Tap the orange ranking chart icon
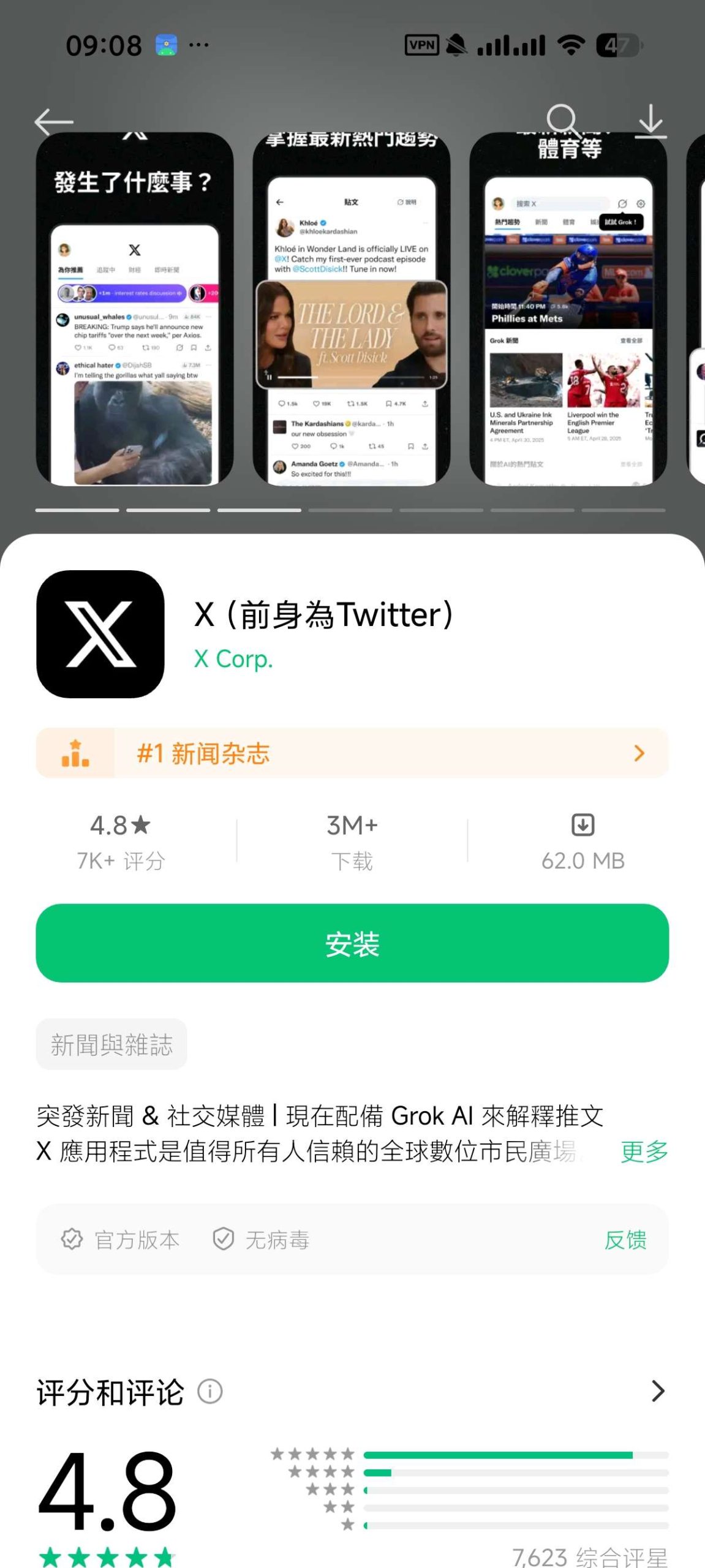The width and height of the screenshot is (705, 1568). pyautogui.click(x=75, y=753)
